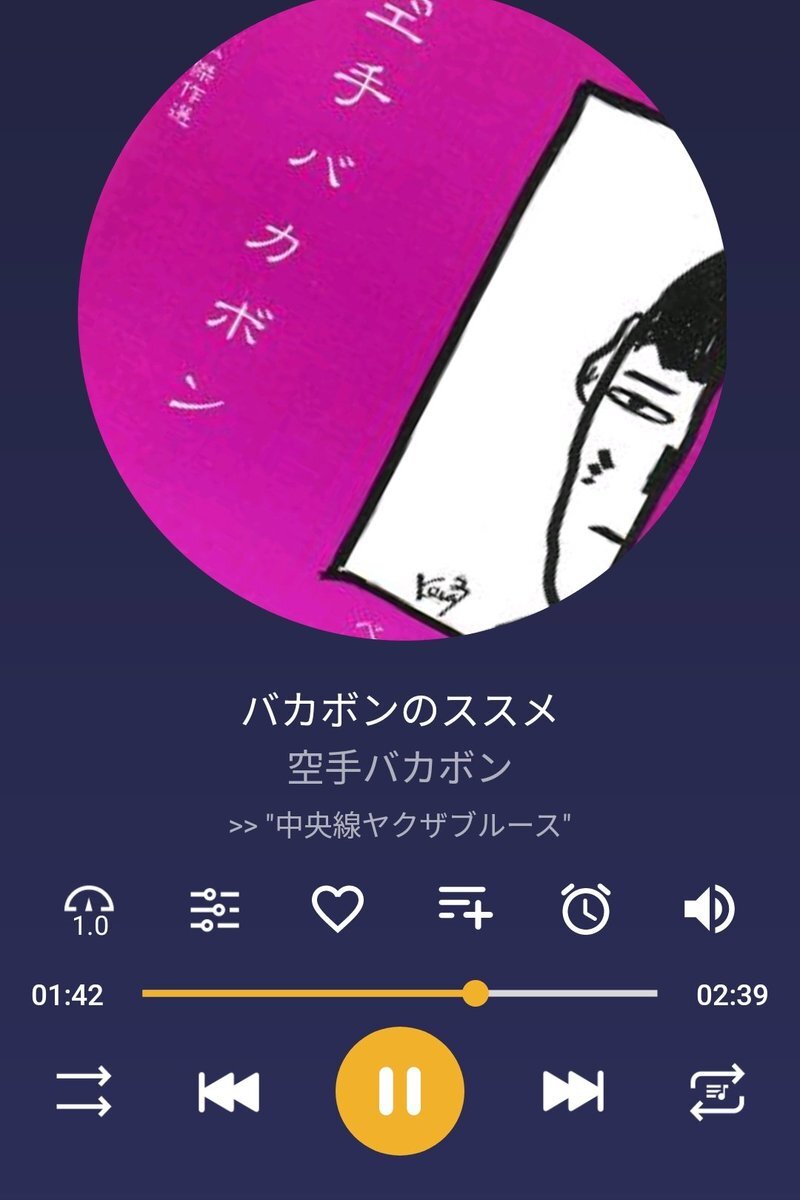Open the playback speed control
The image size is (800, 1200).
[90, 910]
